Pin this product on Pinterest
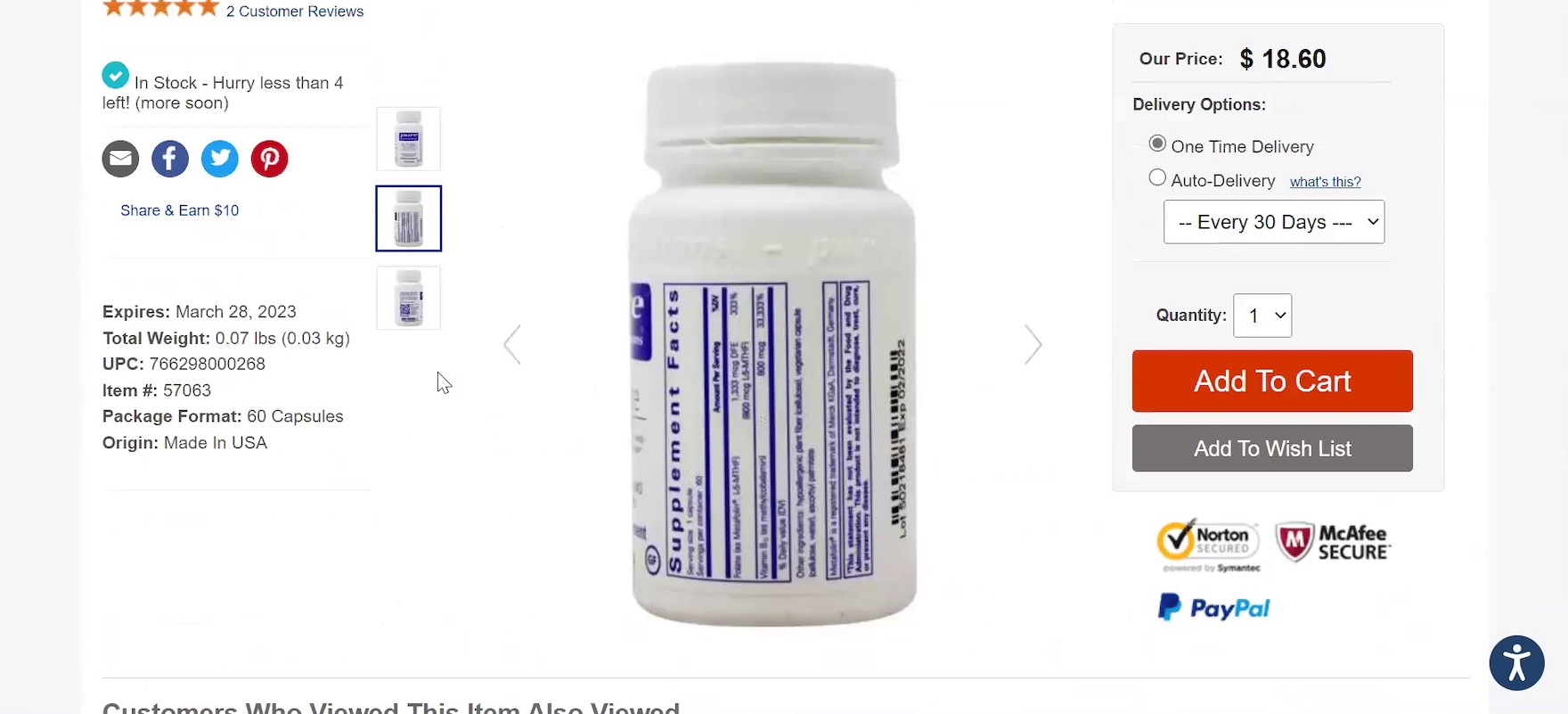1568x714 pixels. (x=269, y=160)
